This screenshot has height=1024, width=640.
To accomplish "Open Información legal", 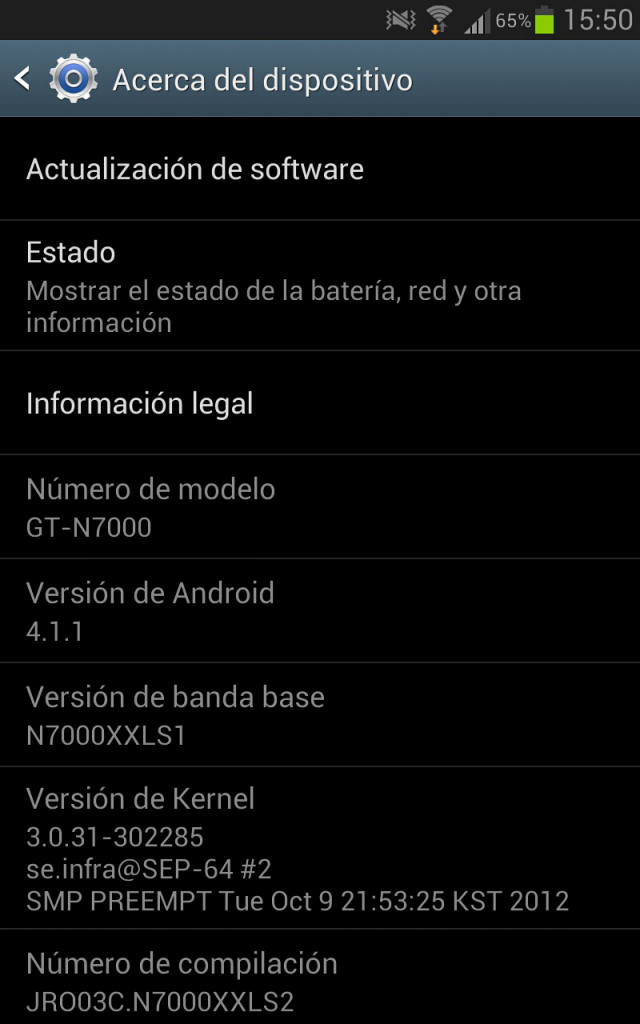I will tap(320, 404).
